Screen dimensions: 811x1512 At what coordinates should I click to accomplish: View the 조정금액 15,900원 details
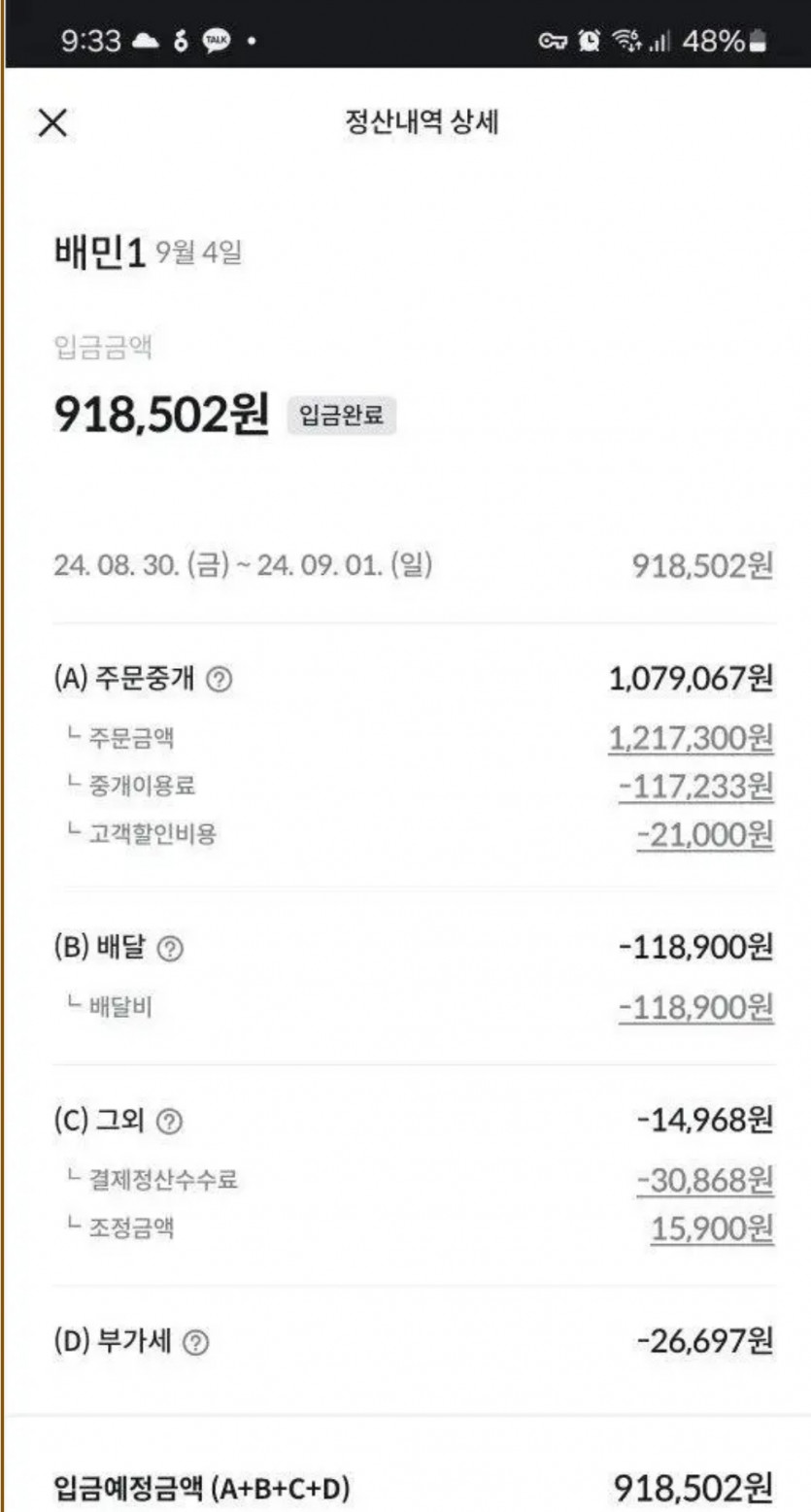point(713,1228)
